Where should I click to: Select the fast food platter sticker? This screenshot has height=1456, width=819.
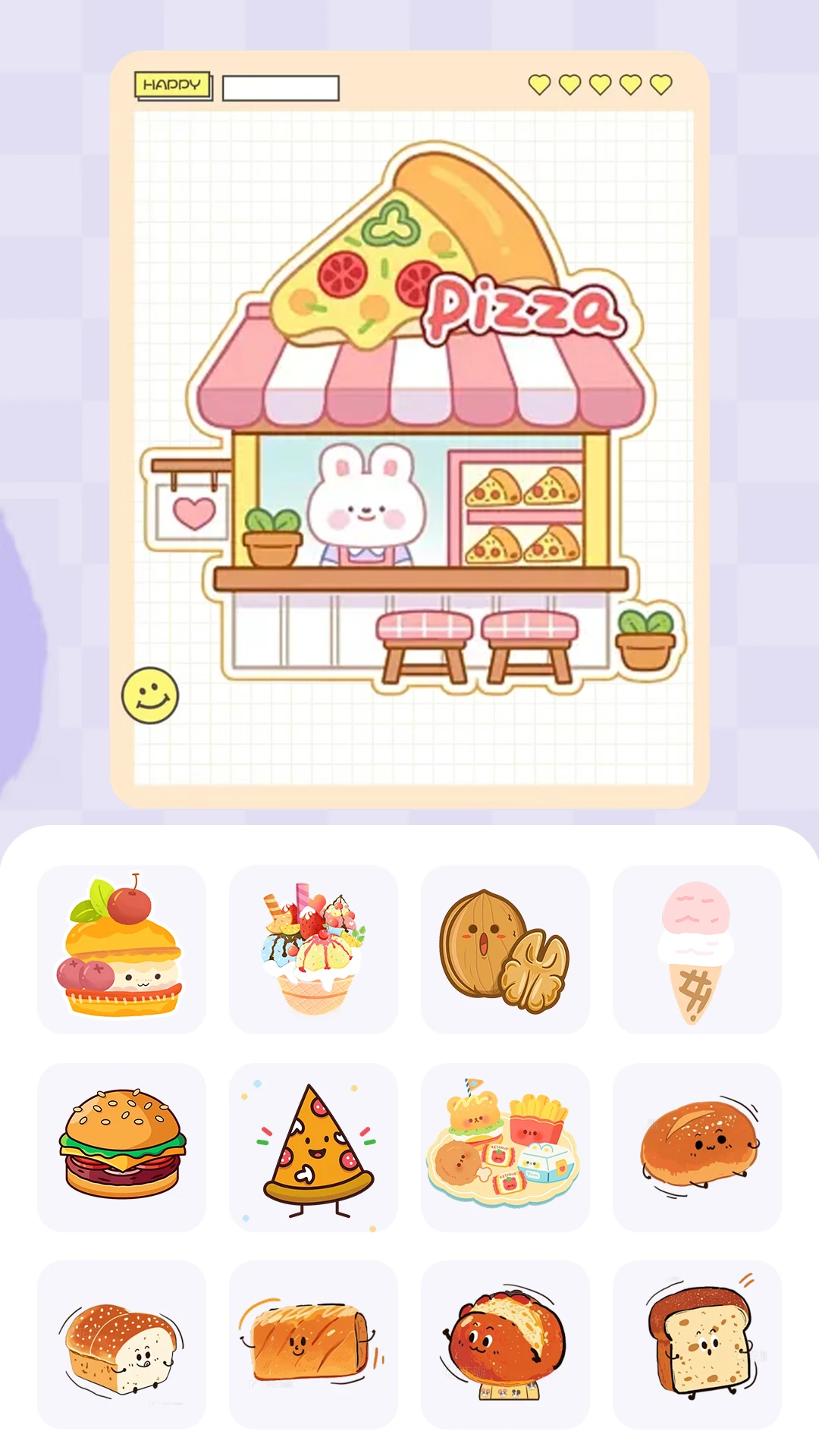coord(505,1147)
